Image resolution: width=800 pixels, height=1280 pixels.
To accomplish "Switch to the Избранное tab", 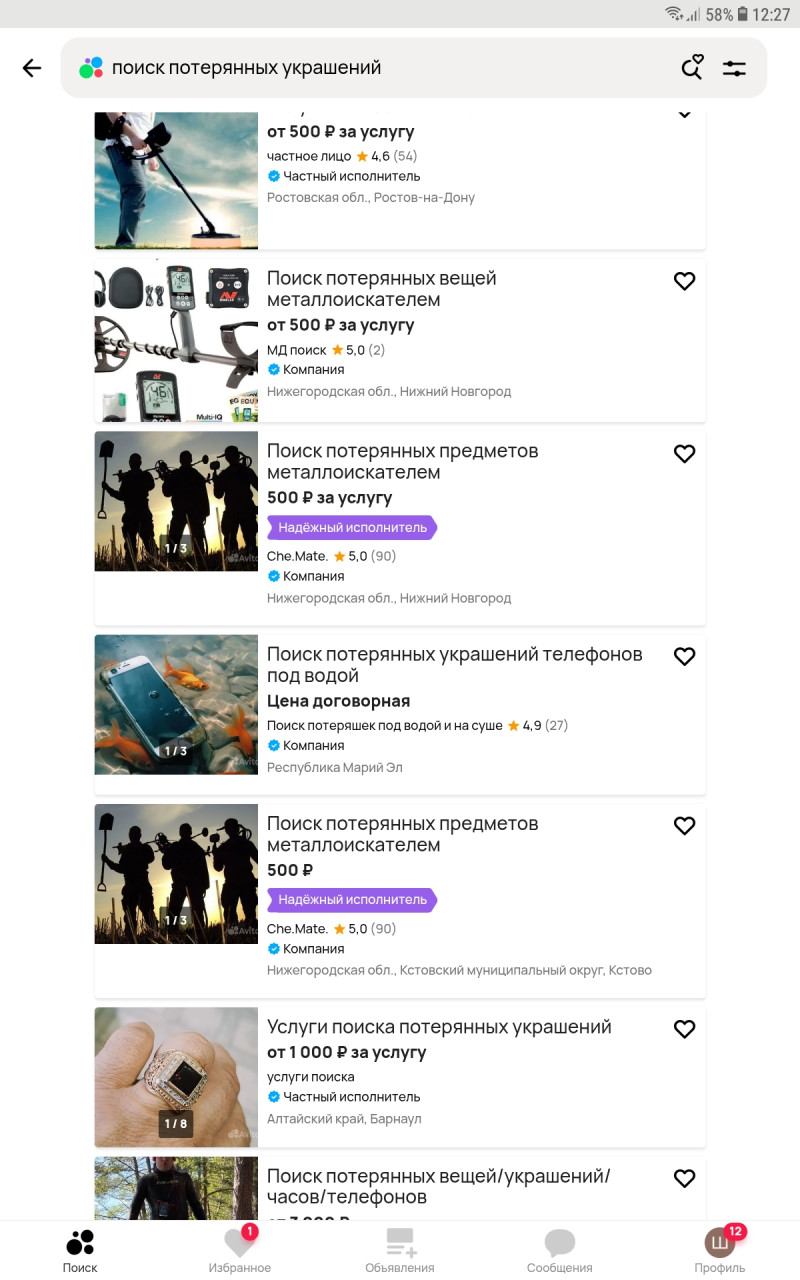I will click(x=240, y=1250).
